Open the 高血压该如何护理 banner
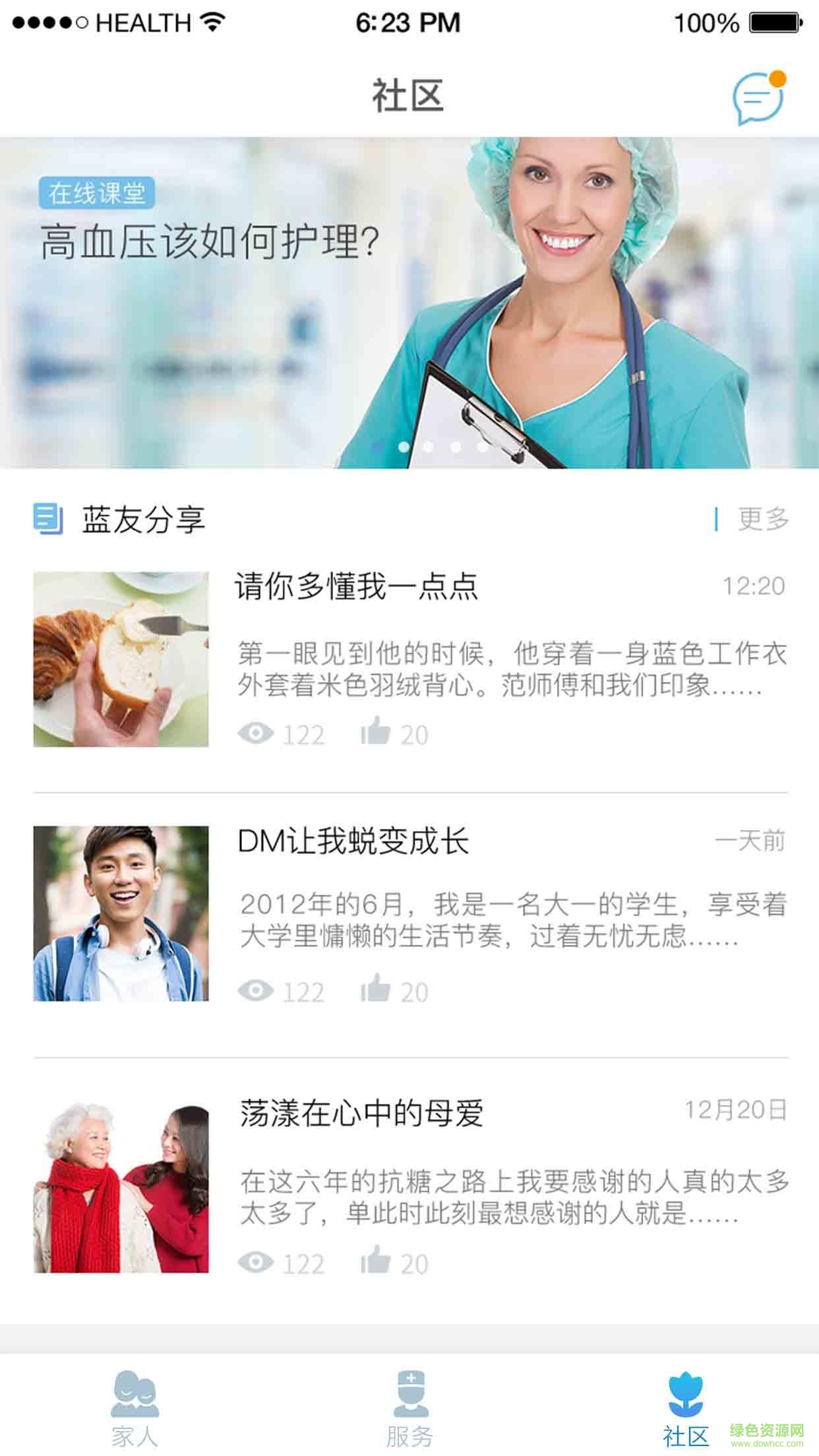This screenshot has width=819, height=1456. [x=409, y=302]
